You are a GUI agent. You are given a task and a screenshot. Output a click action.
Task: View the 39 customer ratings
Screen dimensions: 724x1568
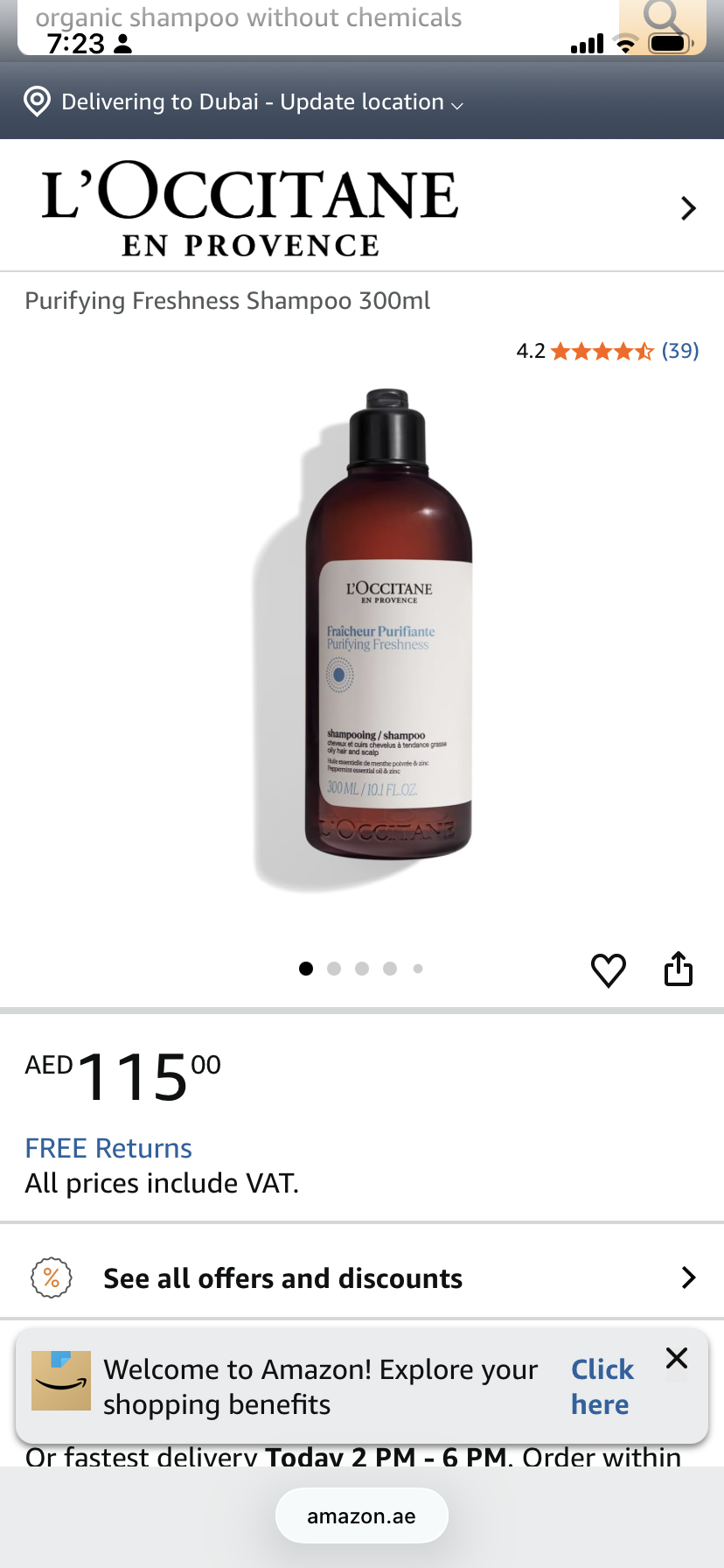(679, 351)
